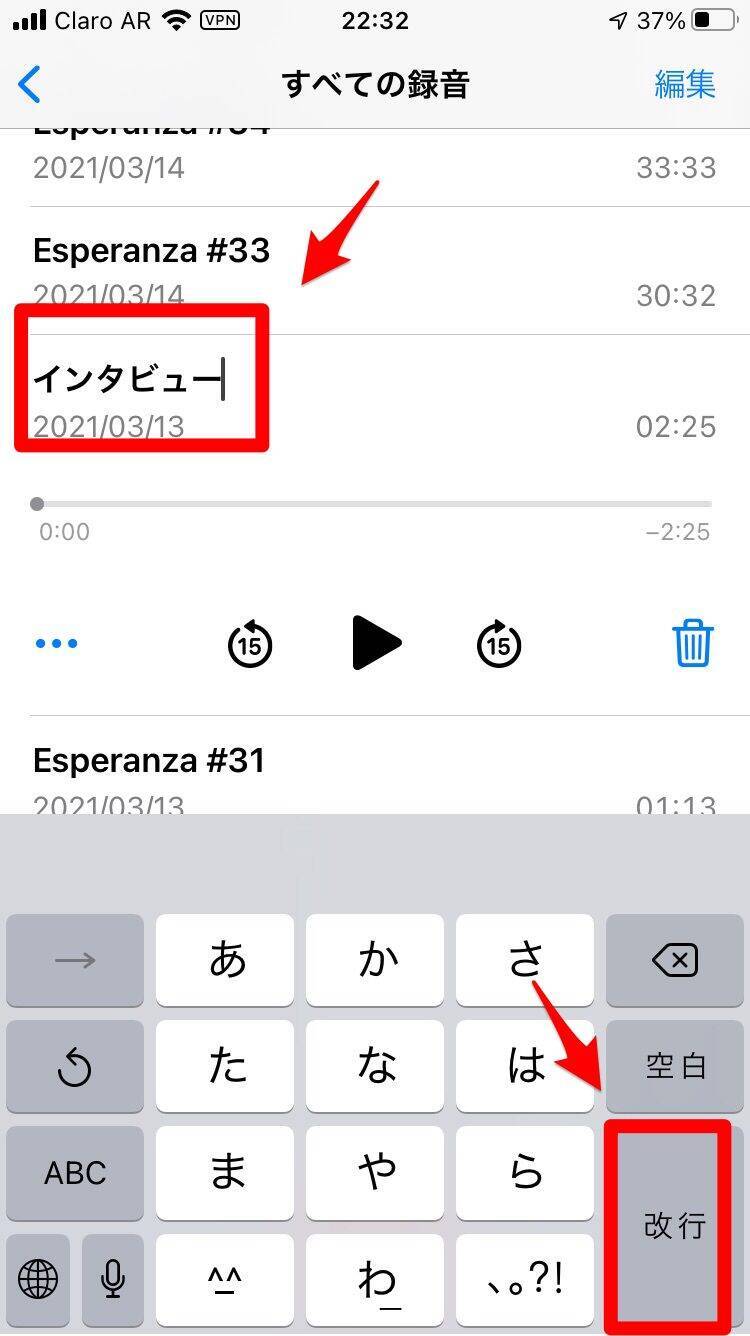The width and height of the screenshot is (750, 1336).
Task: Tap the playback progress slider
Action: tap(374, 504)
